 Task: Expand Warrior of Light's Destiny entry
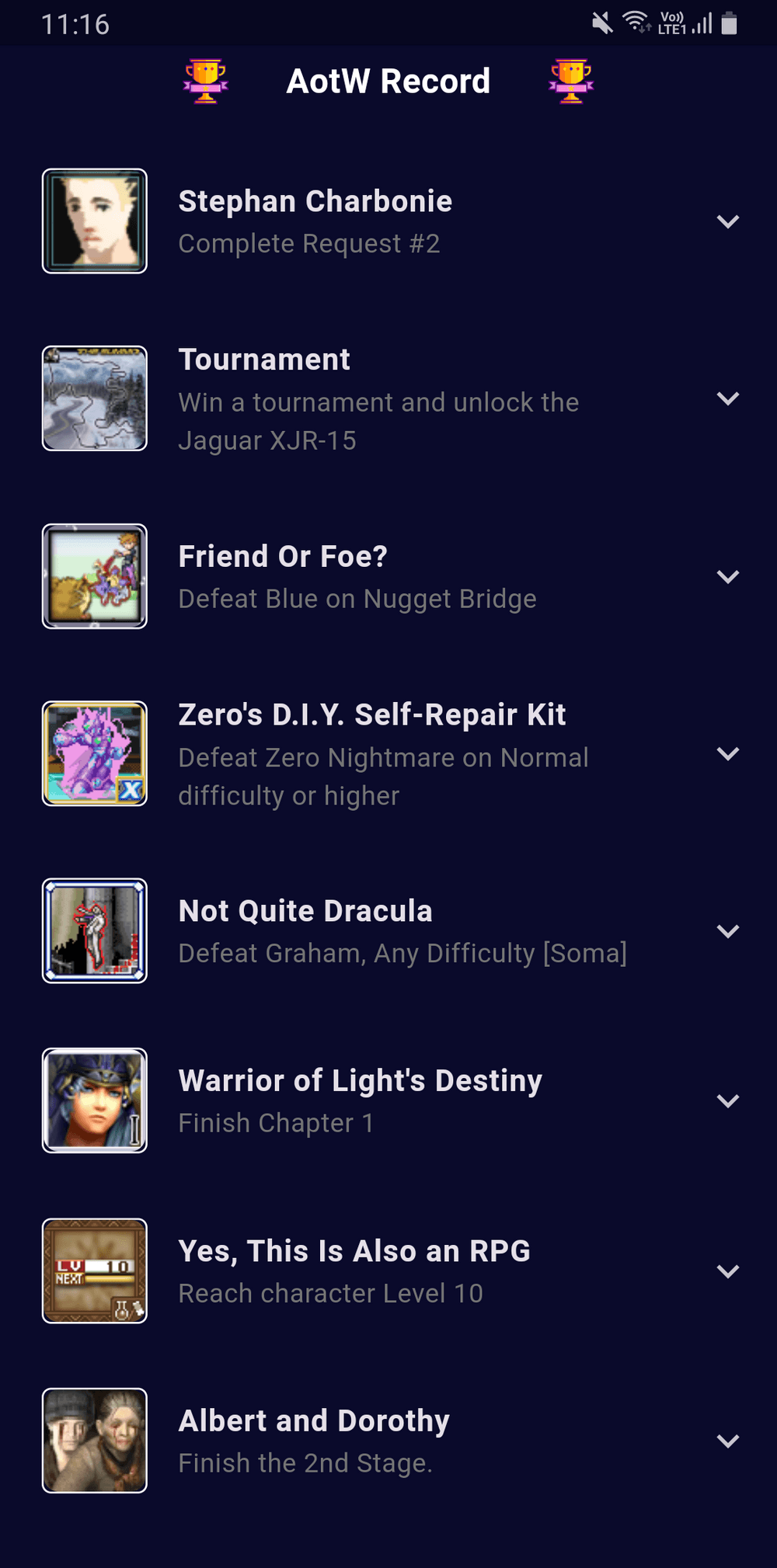(727, 1101)
